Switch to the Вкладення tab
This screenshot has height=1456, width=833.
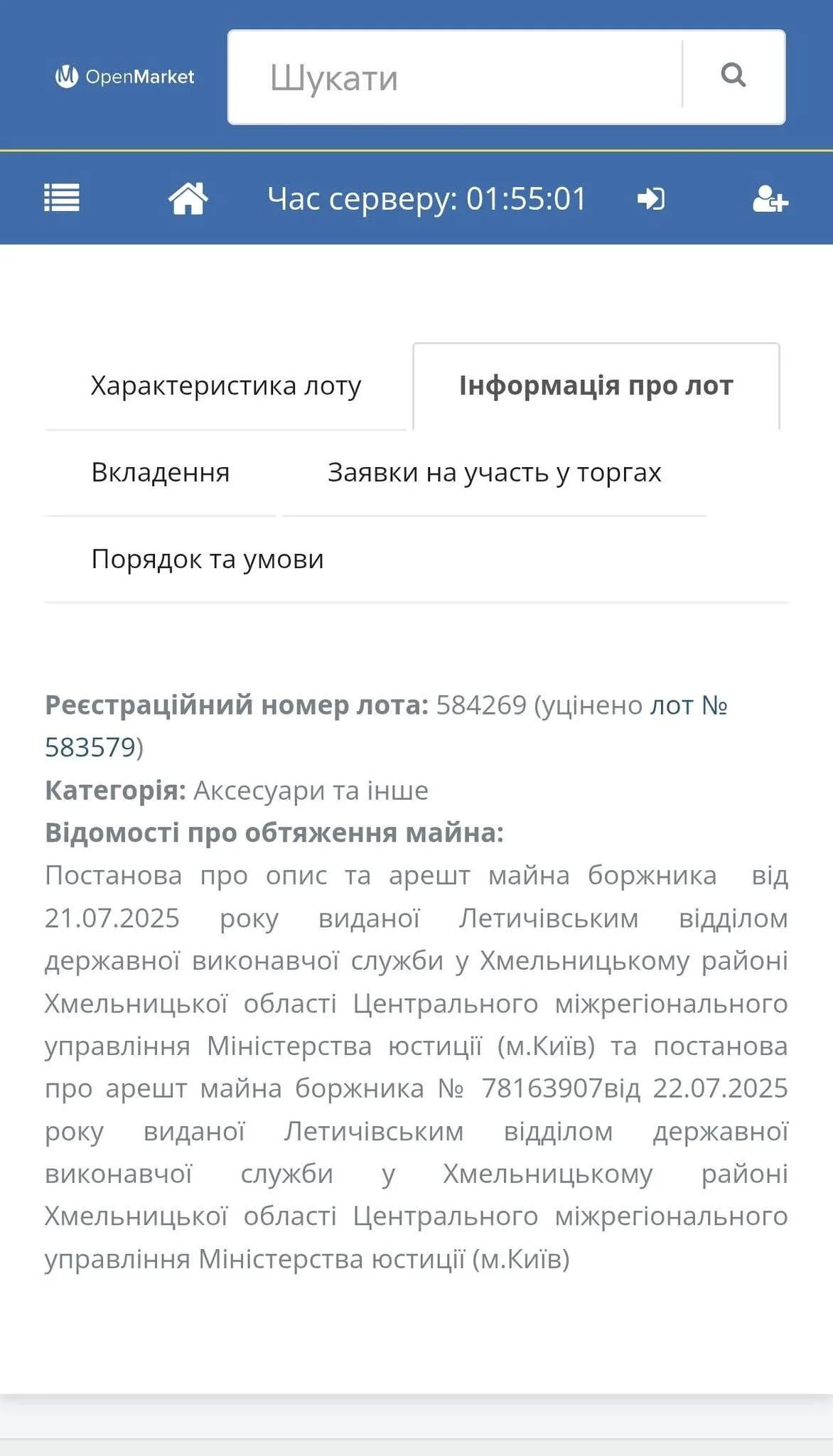point(161,473)
